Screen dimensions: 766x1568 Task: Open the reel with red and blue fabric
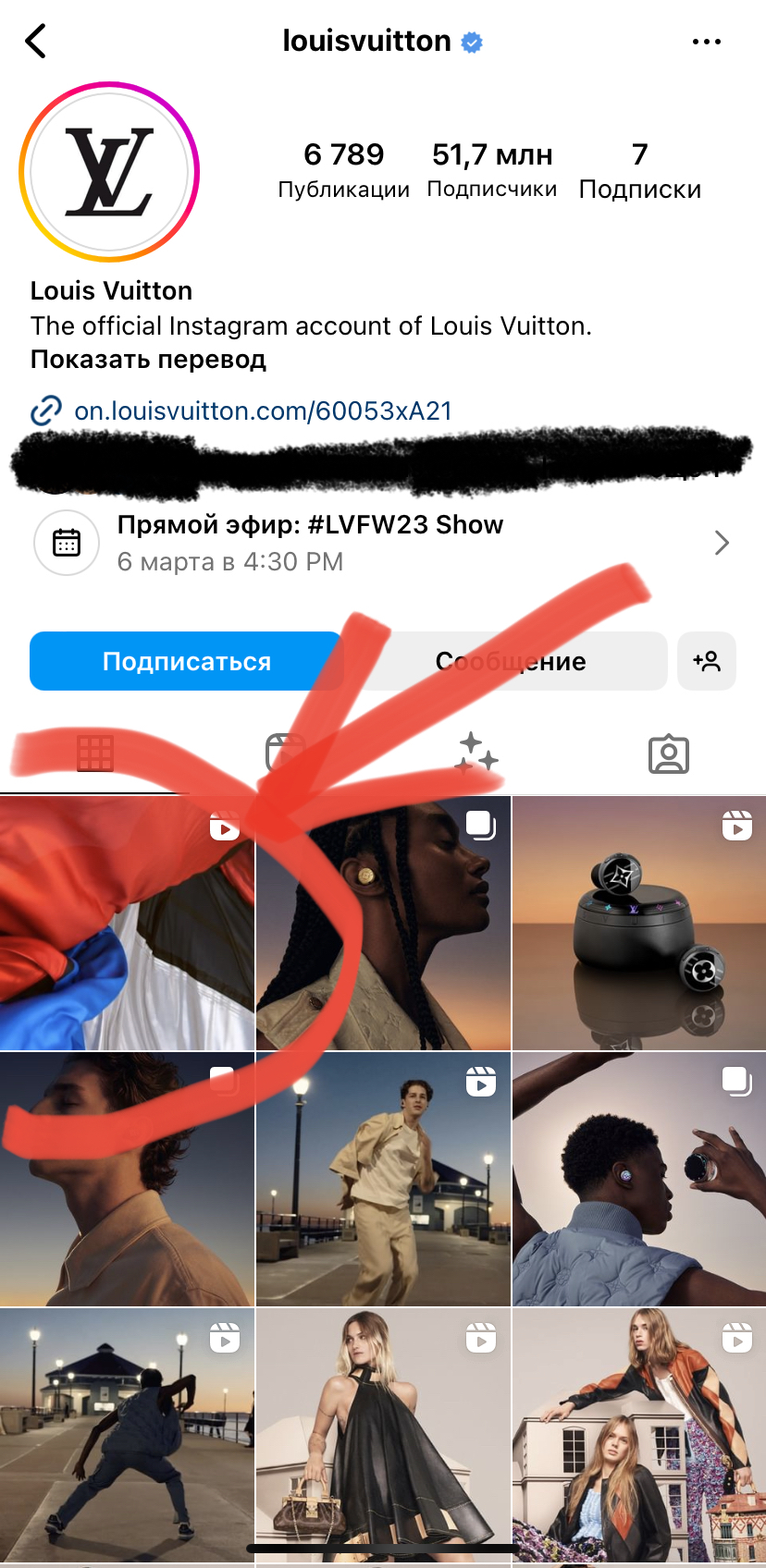click(127, 924)
